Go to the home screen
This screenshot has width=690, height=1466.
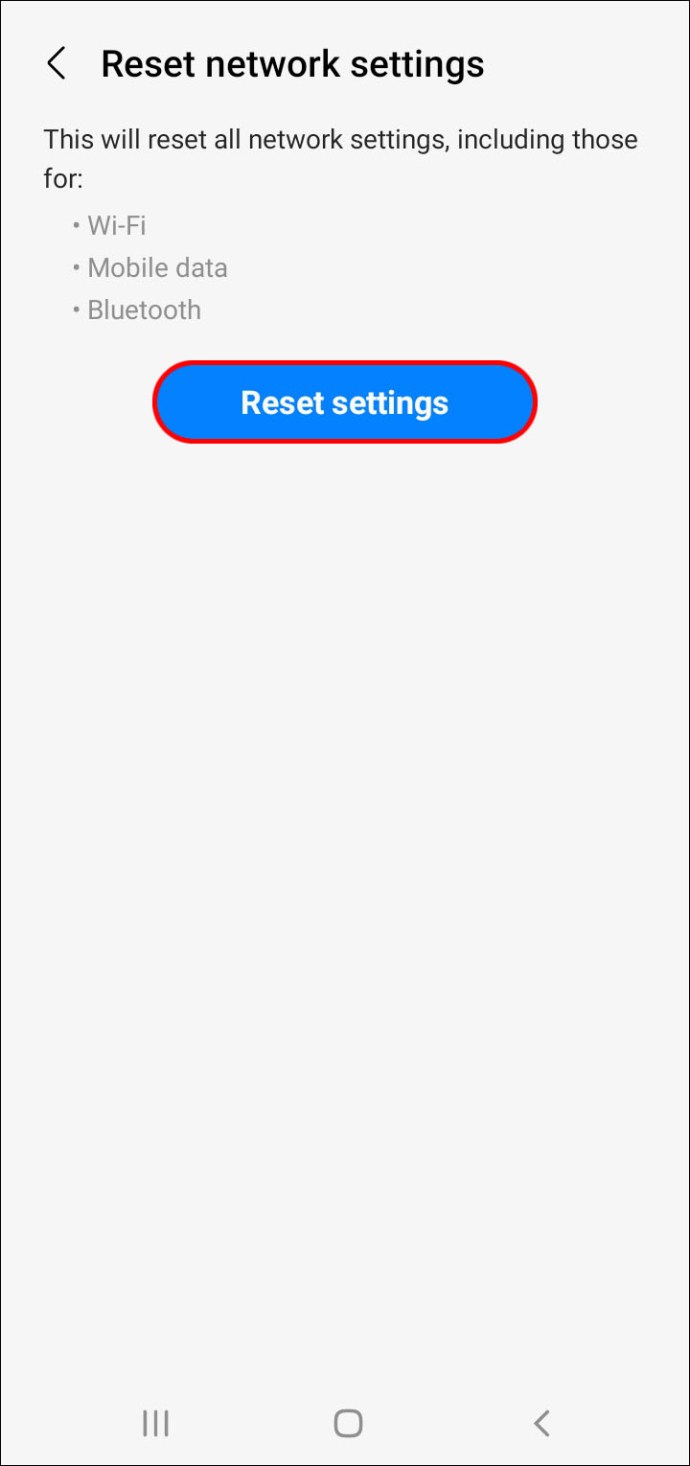tap(348, 1423)
